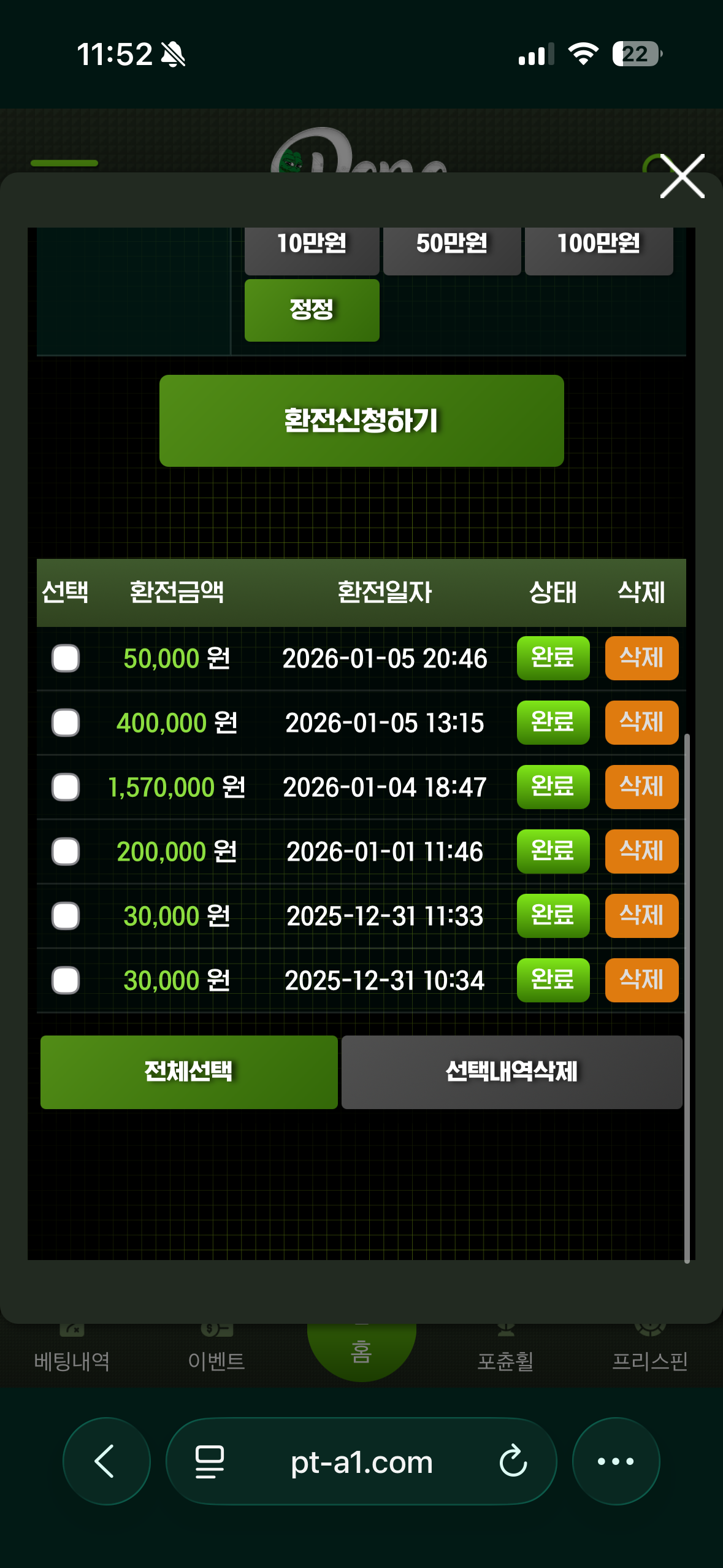Select all records with 전체선택
Image resolution: width=723 pixels, height=1568 pixels.
tap(189, 1072)
